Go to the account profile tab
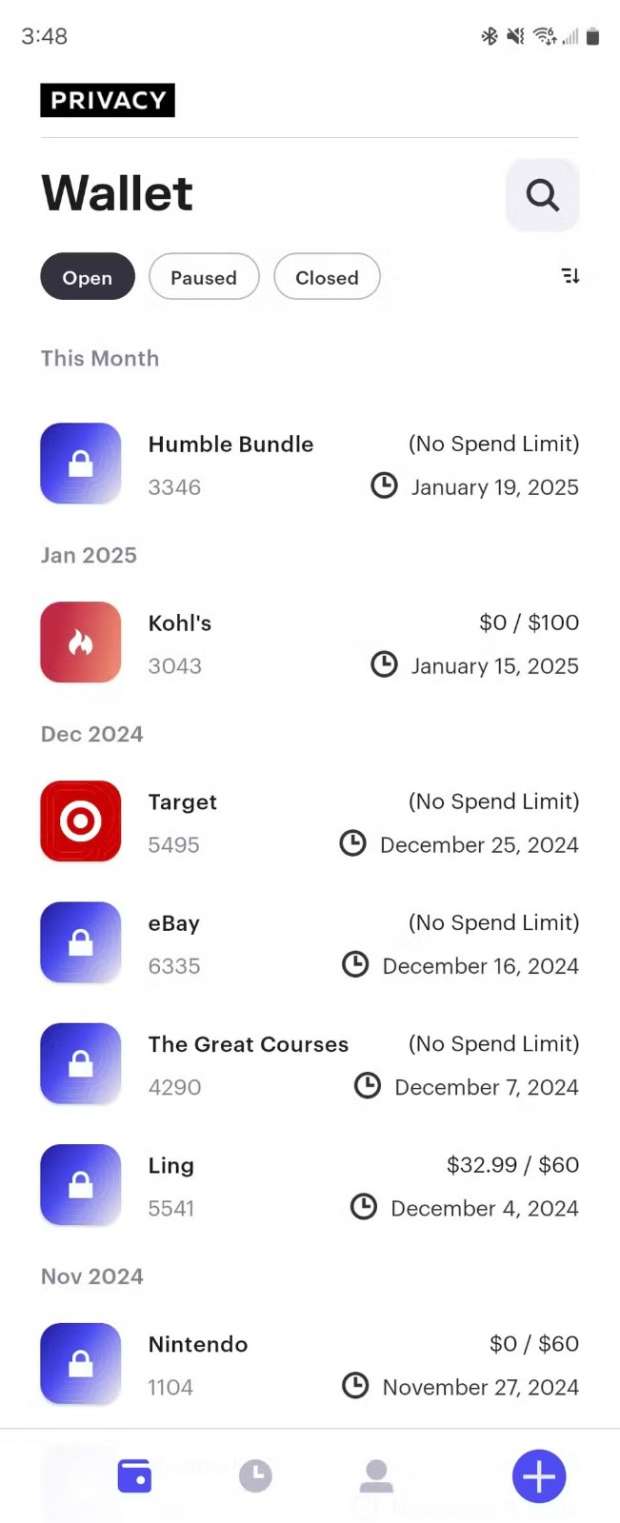The height and width of the screenshot is (1523, 620). (x=376, y=1476)
